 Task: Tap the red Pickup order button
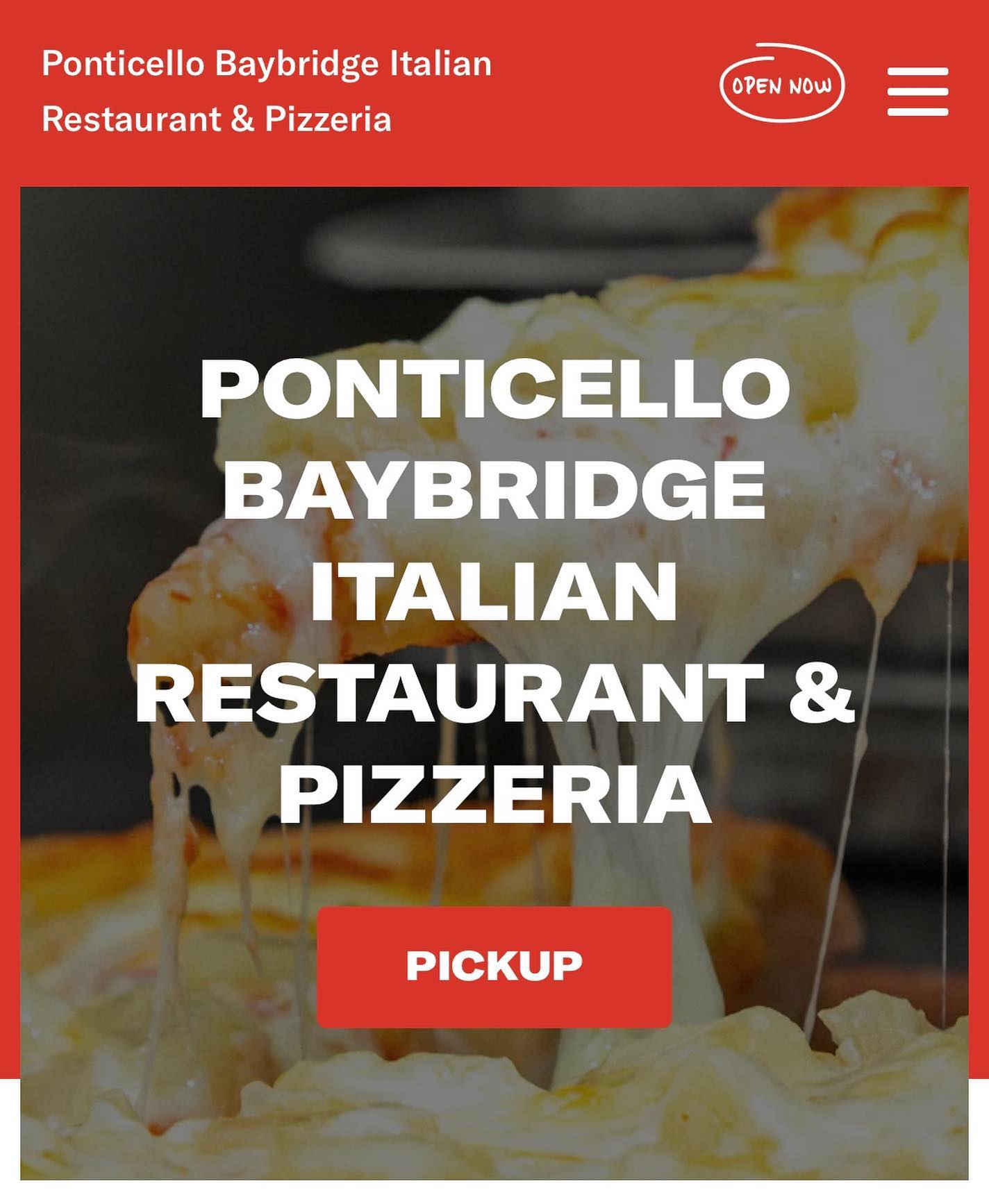[x=494, y=966]
